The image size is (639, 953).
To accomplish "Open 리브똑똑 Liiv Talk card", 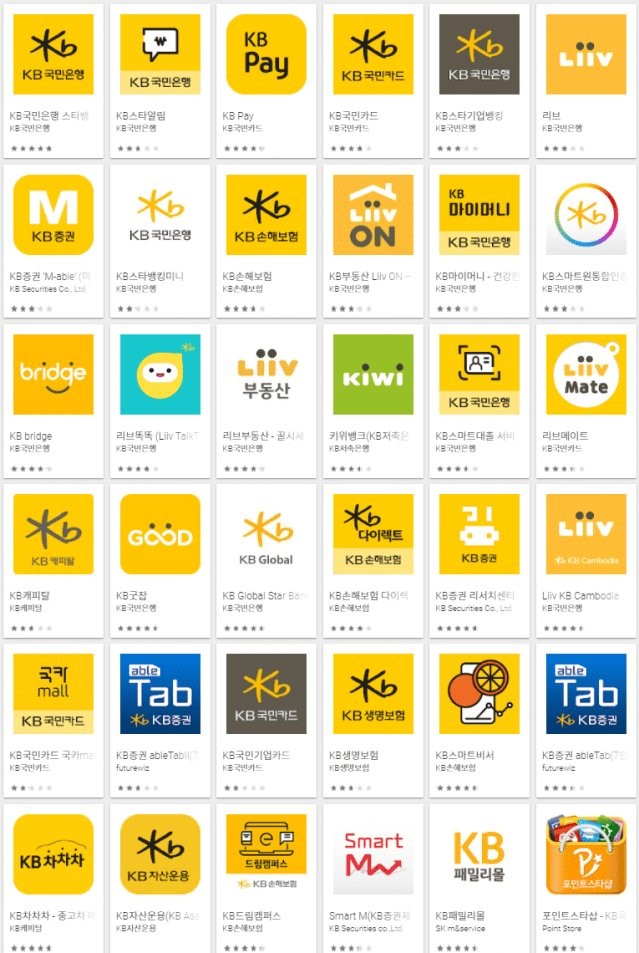I will pyautogui.click(x=160, y=375).
